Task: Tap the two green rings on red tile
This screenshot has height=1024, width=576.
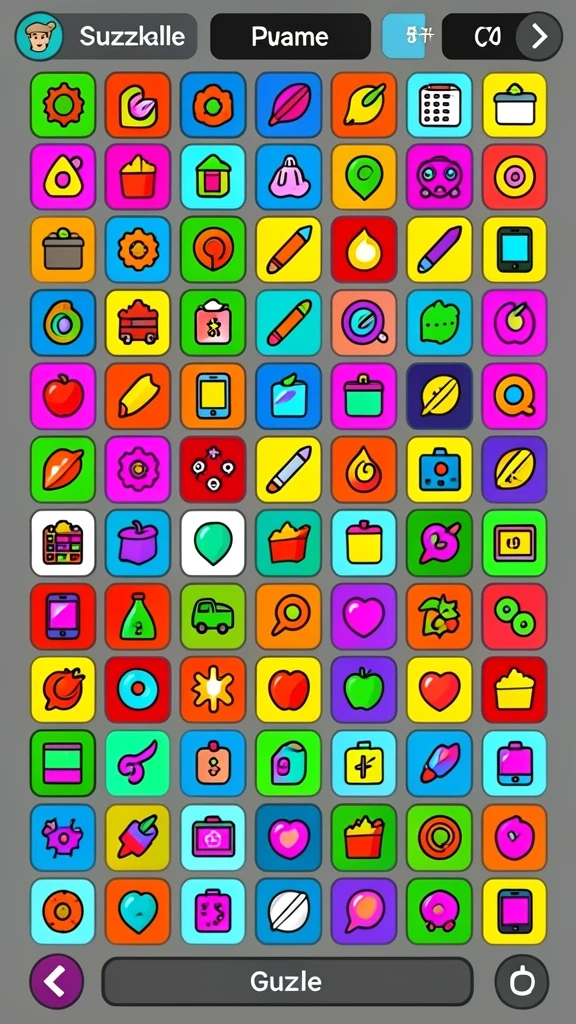Action: pyautogui.click(x=515, y=616)
